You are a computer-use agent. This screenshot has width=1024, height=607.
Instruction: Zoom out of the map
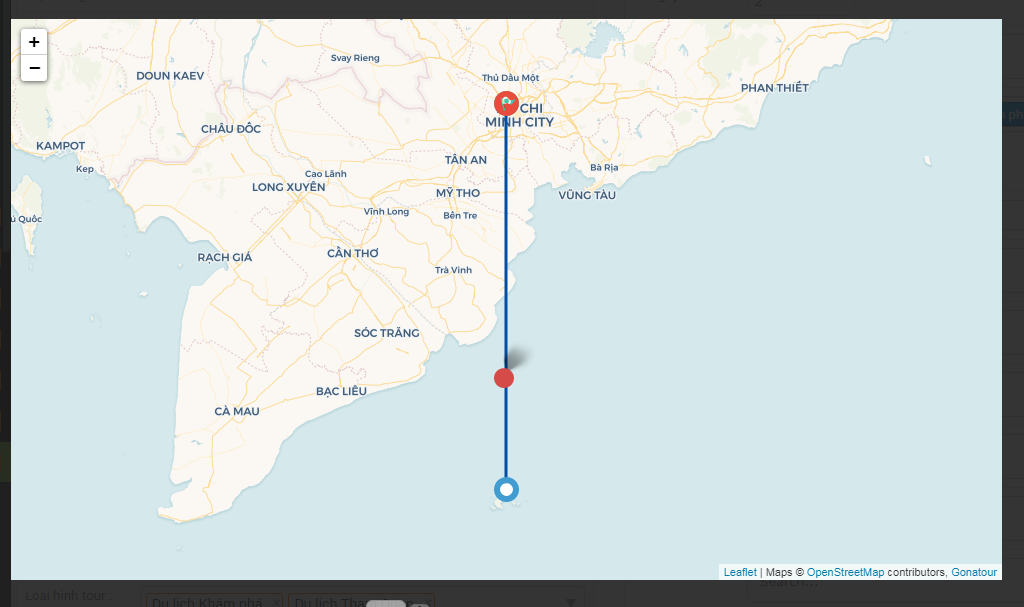point(34,68)
